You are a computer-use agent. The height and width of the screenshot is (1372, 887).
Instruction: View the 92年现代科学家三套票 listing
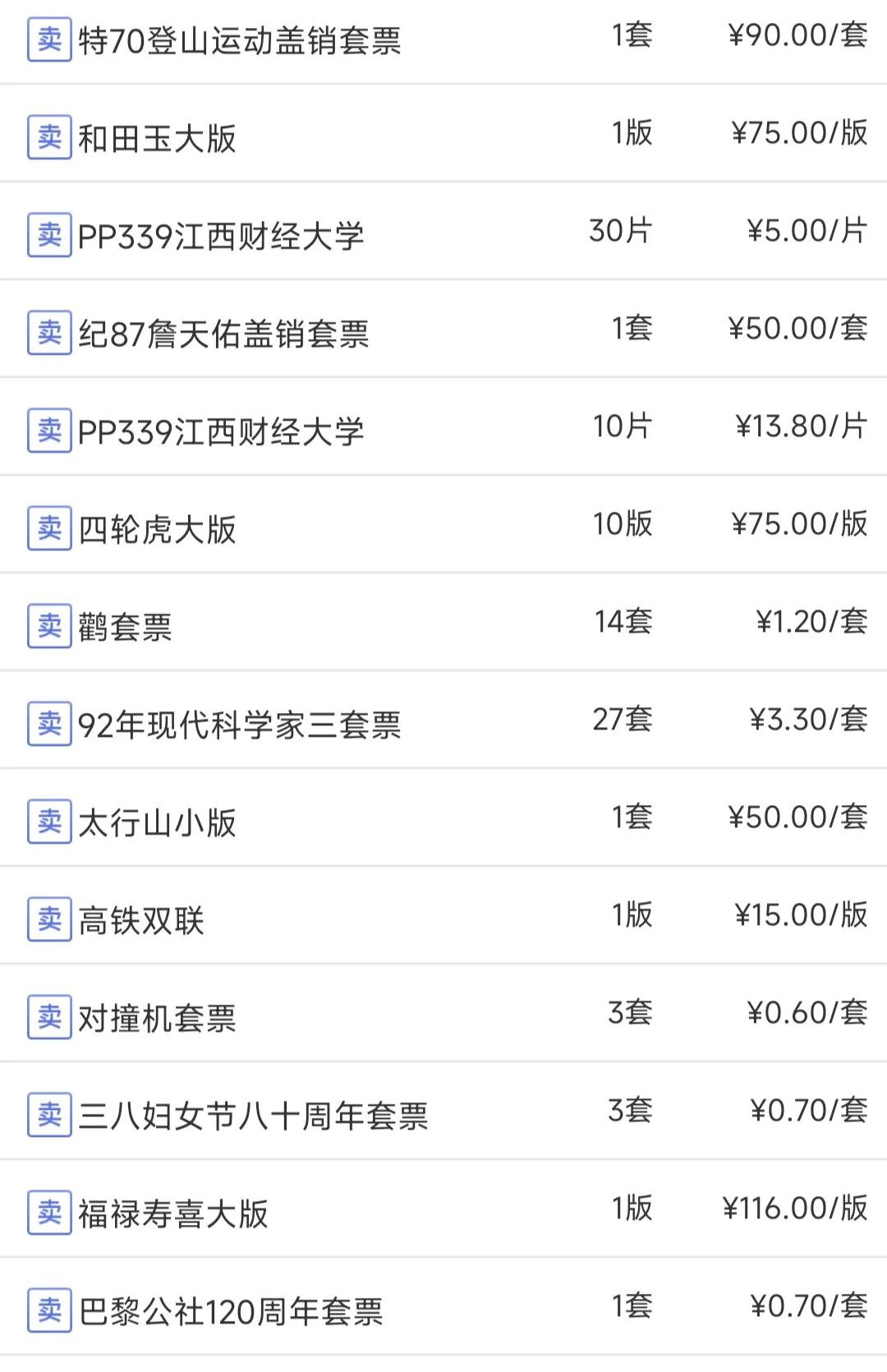pyautogui.click(x=239, y=724)
